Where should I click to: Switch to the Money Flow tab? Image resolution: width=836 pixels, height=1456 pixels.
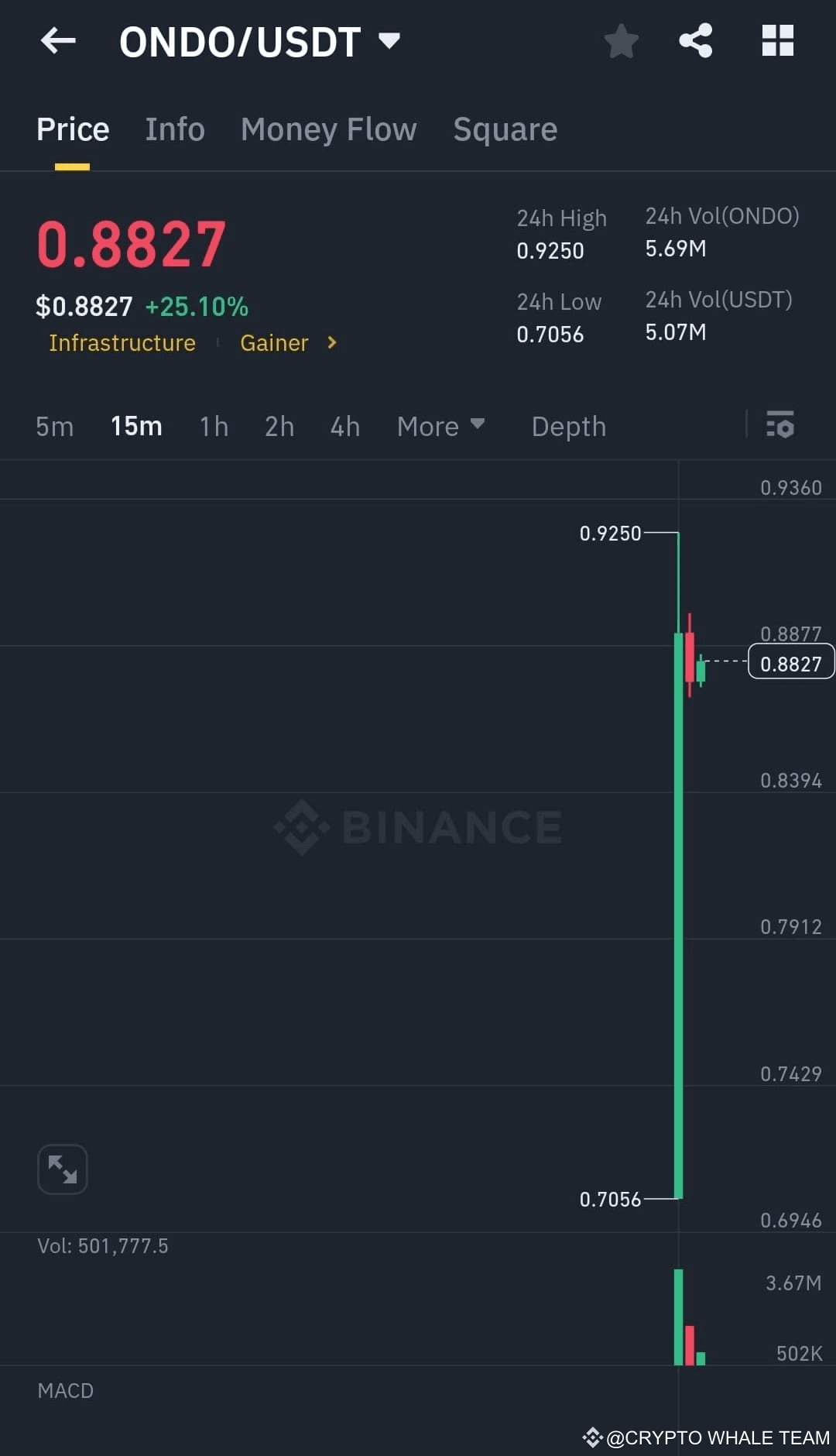(x=328, y=129)
